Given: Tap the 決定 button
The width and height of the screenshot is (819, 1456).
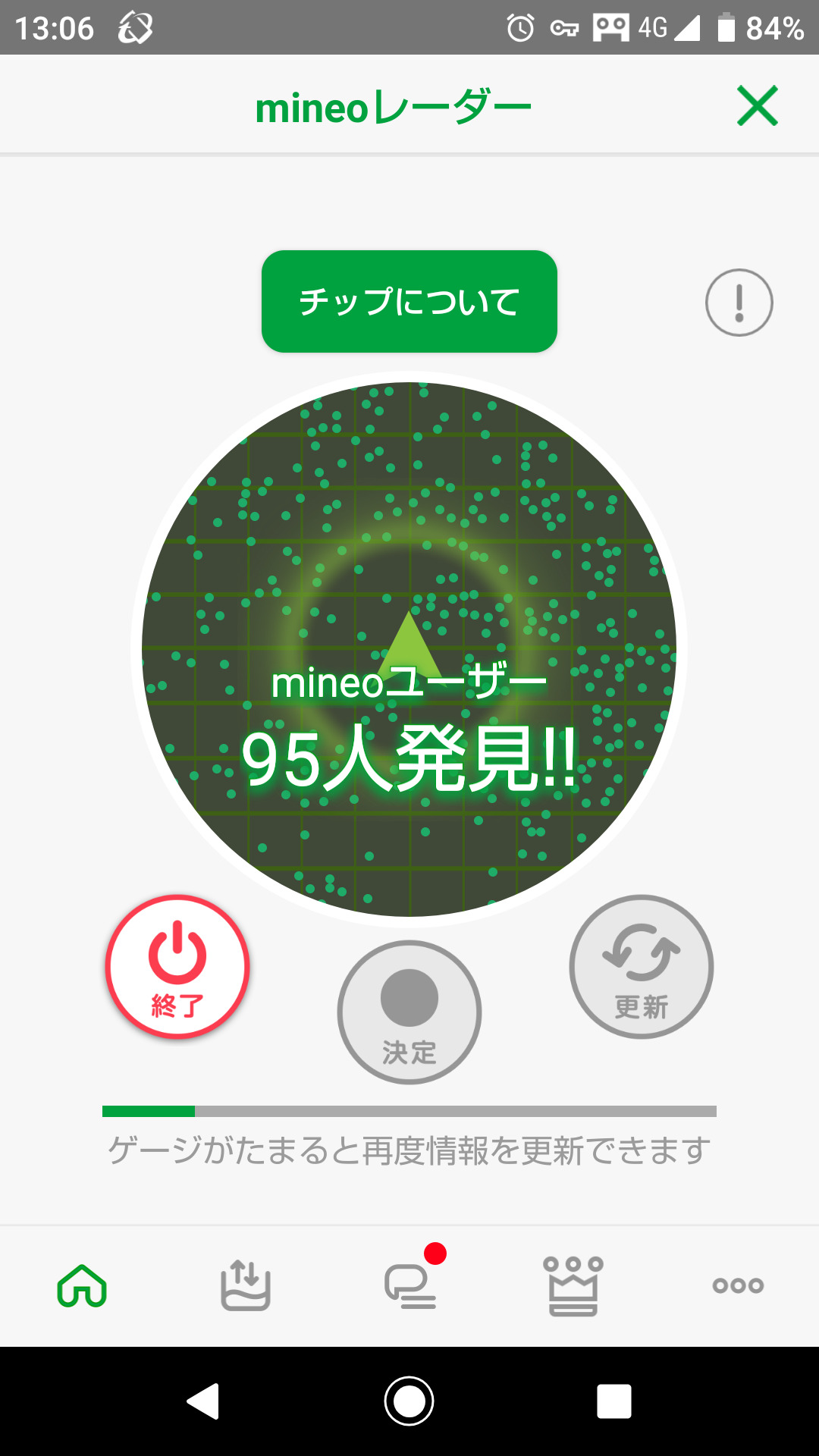Looking at the screenshot, I should 409,1012.
